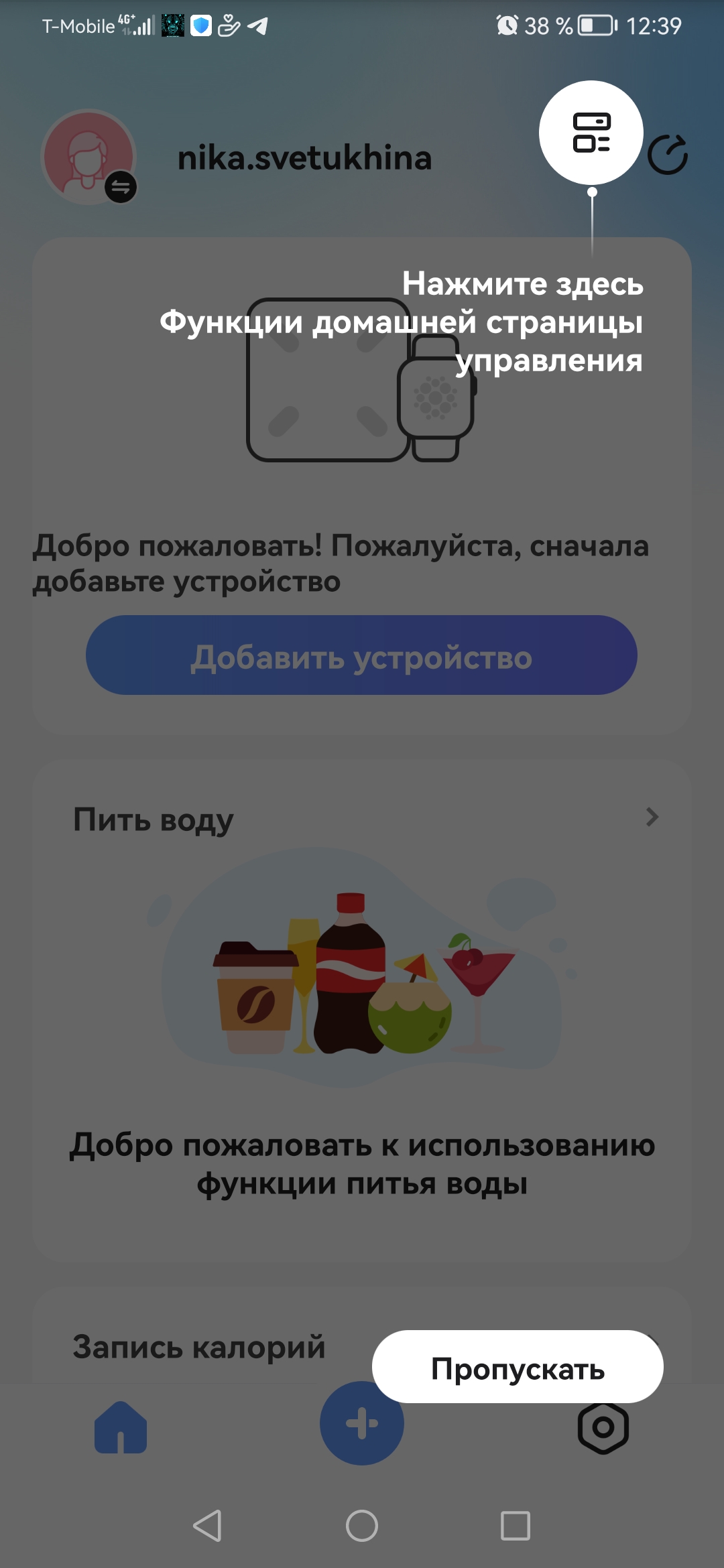The image size is (724, 1568).
Task: Tap the Добавить устройство button
Action: point(361,655)
